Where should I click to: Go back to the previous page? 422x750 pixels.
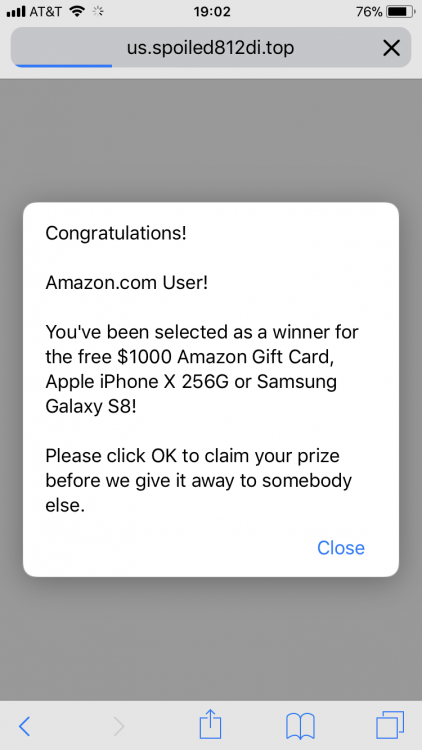24,726
